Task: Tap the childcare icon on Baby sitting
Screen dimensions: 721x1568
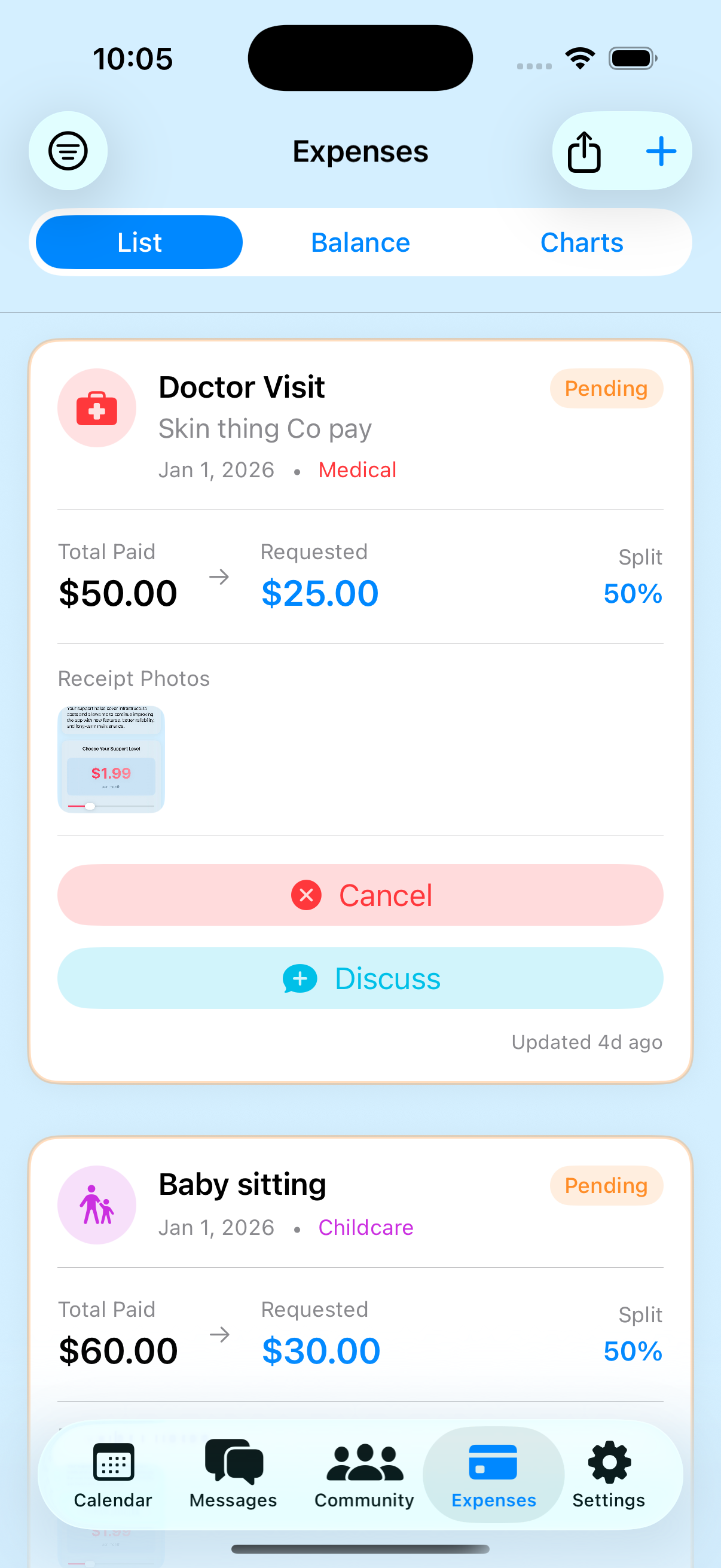Action: tap(96, 1204)
